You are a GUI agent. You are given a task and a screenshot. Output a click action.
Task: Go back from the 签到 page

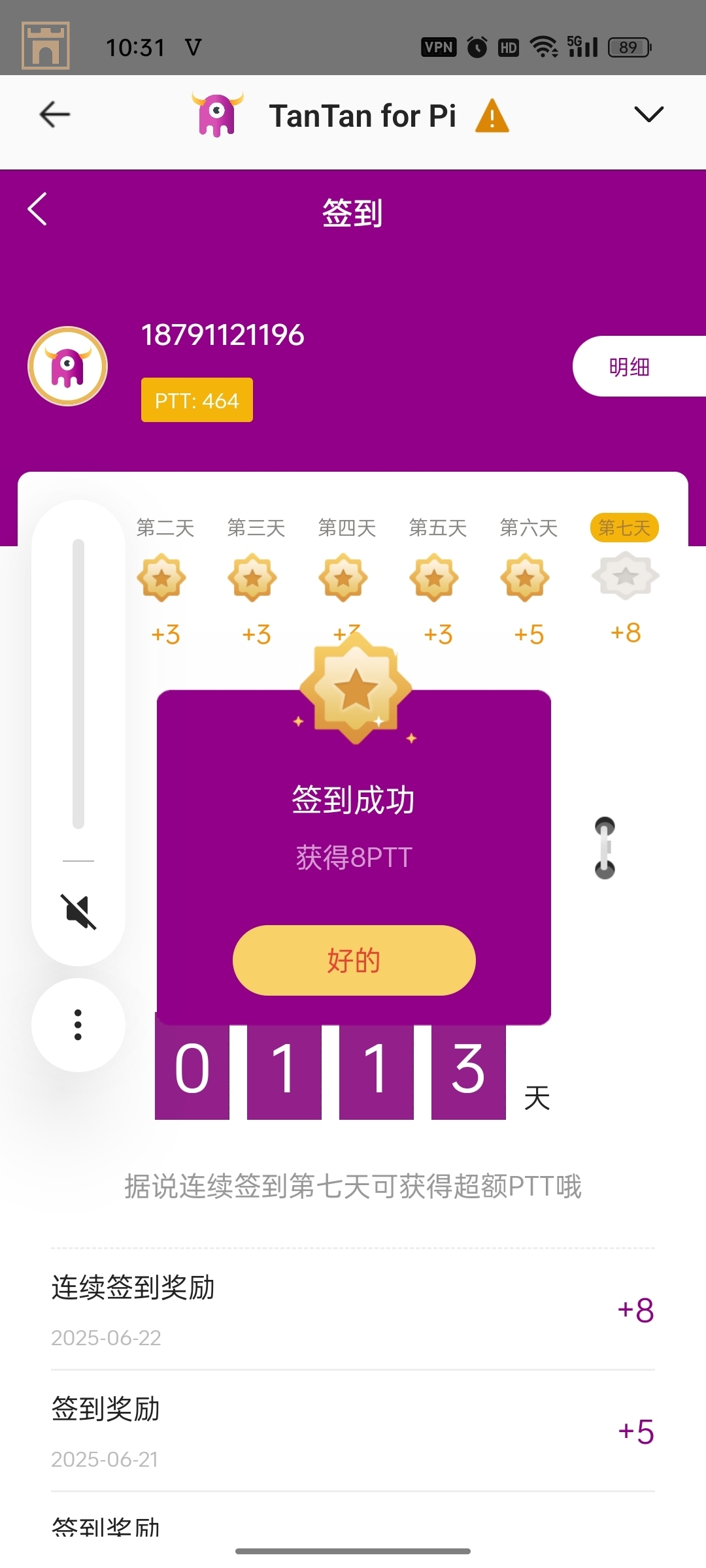(x=38, y=209)
